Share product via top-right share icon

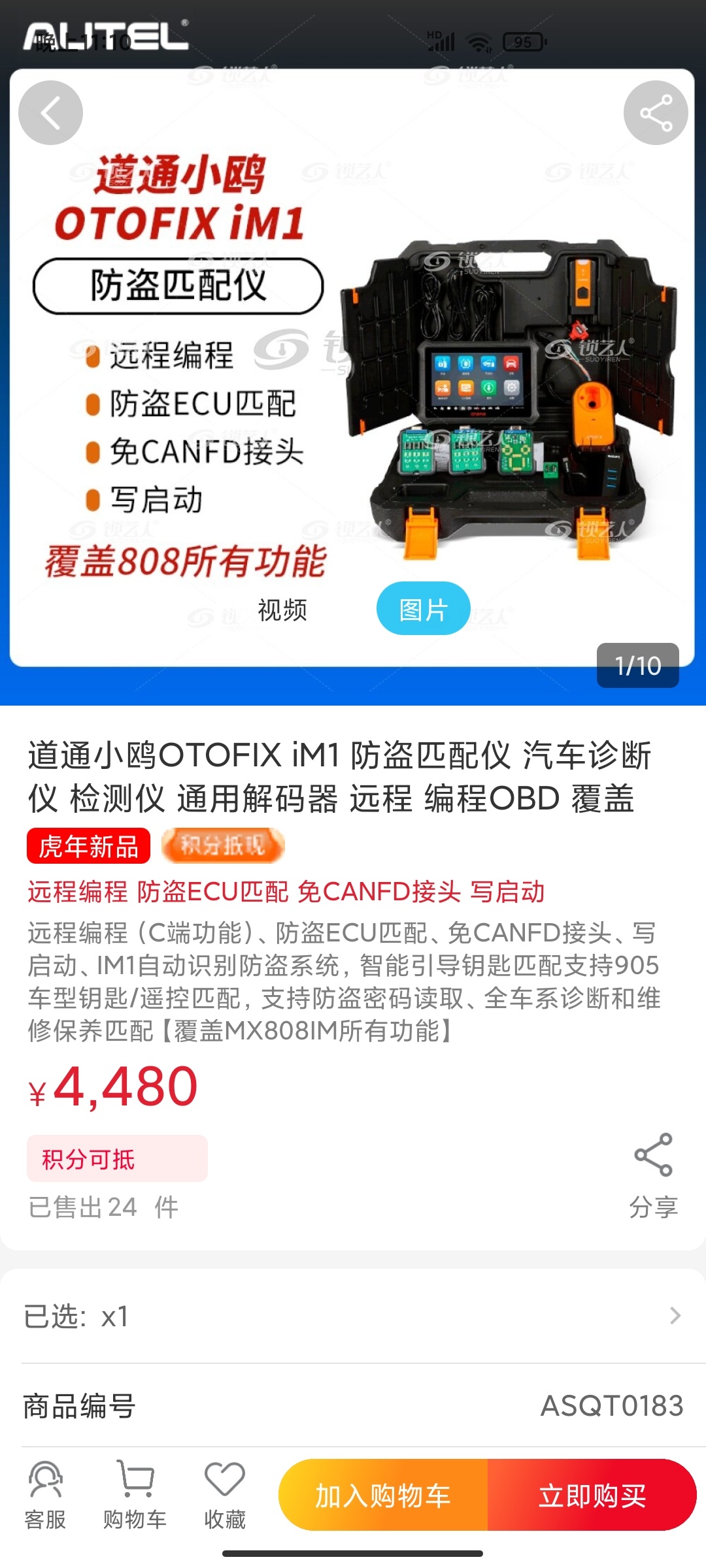(656, 113)
